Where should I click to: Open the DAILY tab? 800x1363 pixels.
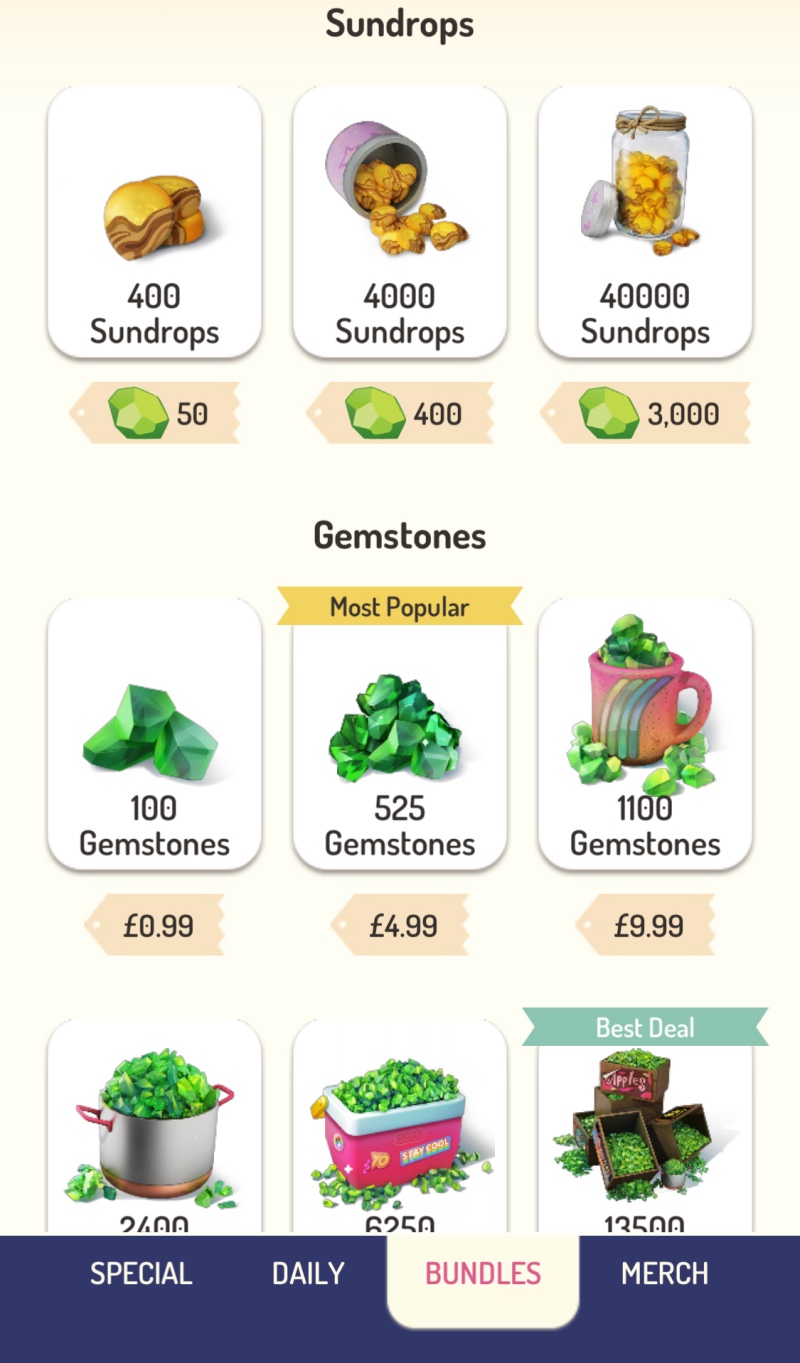pos(307,1273)
